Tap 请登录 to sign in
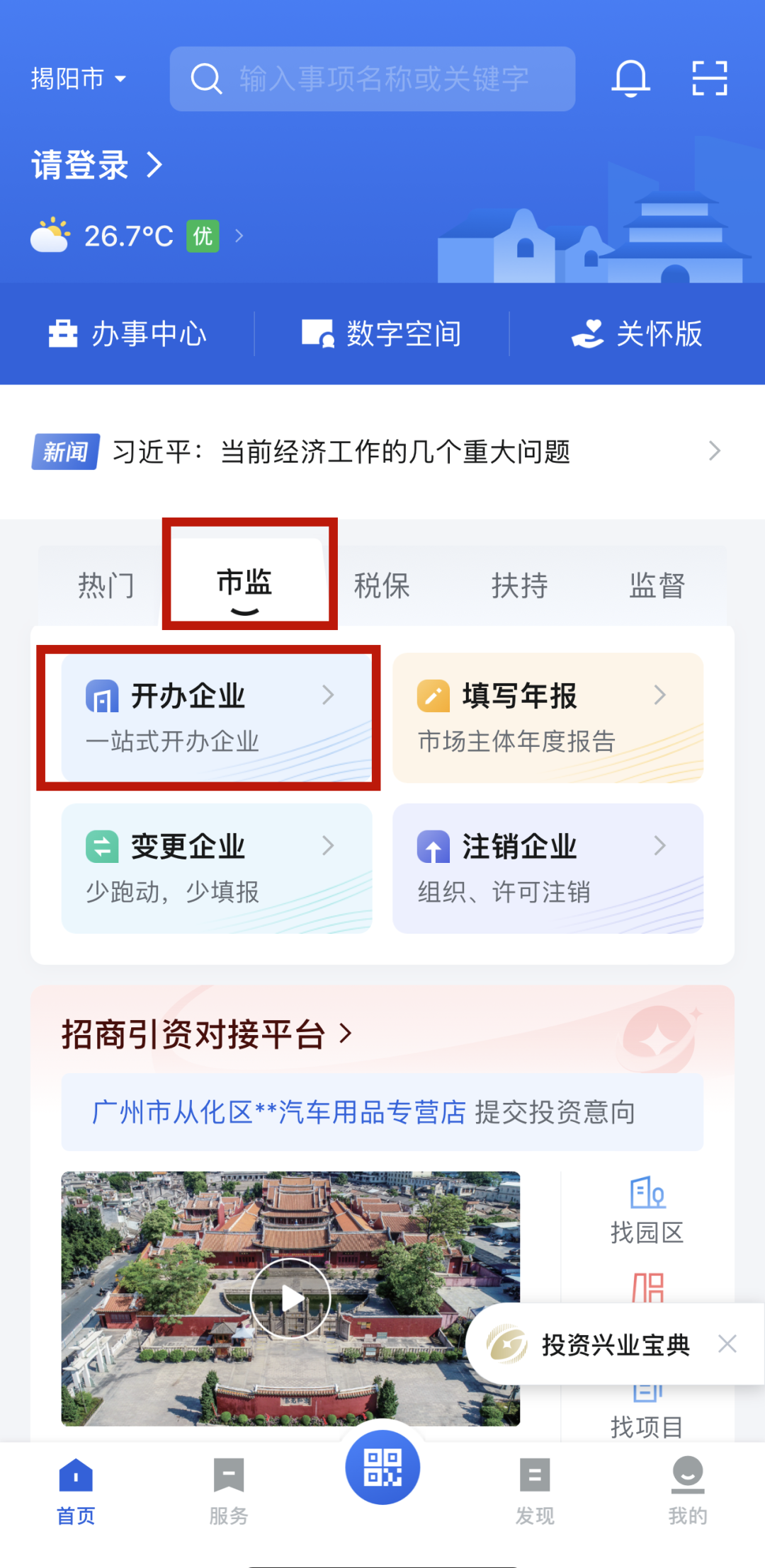This screenshot has width=765, height=1568. pyautogui.click(x=97, y=165)
